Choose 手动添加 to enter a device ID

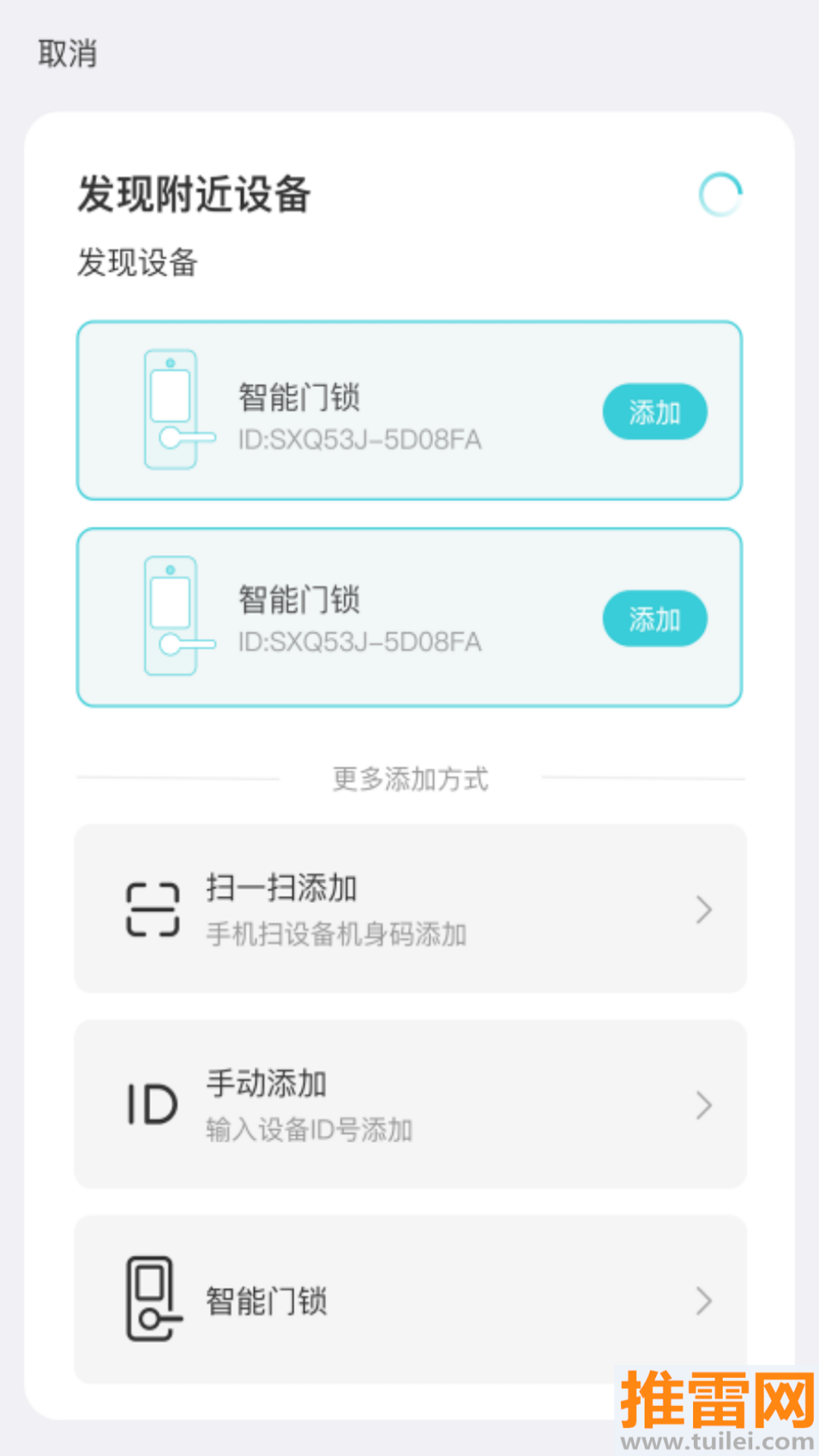click(x=410, y=1104)
